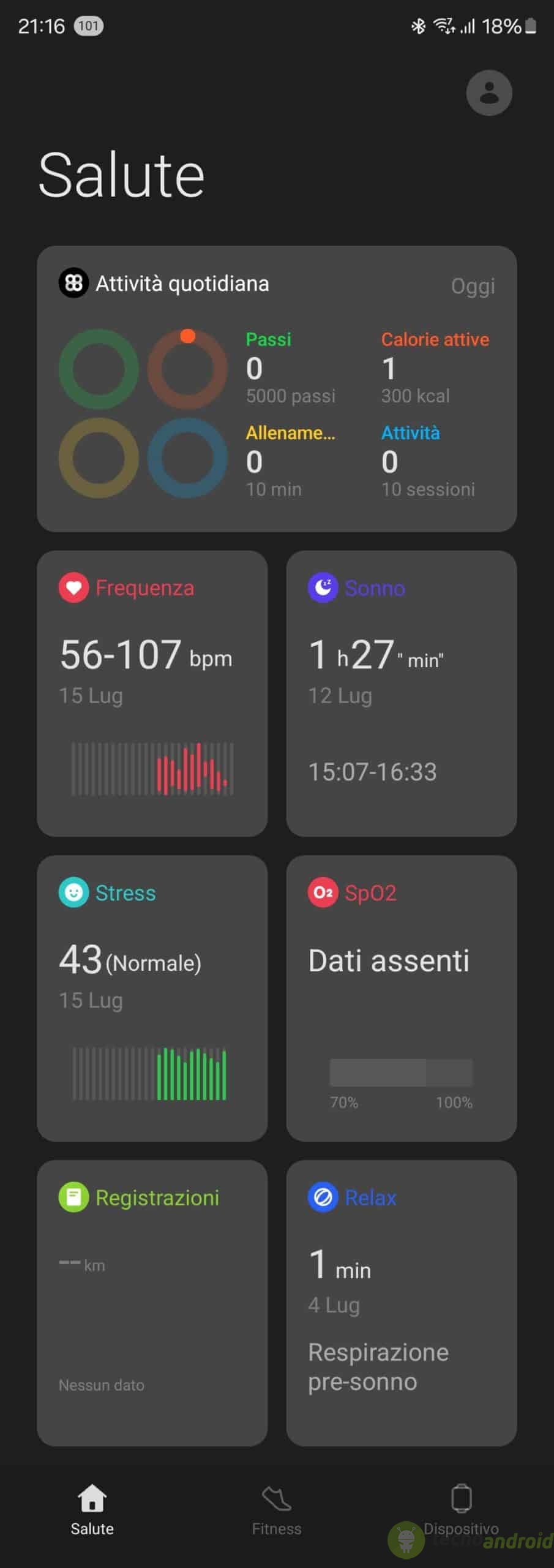The height and width of the screenshot is (1568, 554).
Task: Open the Stress card
Action: coord(152,998)
